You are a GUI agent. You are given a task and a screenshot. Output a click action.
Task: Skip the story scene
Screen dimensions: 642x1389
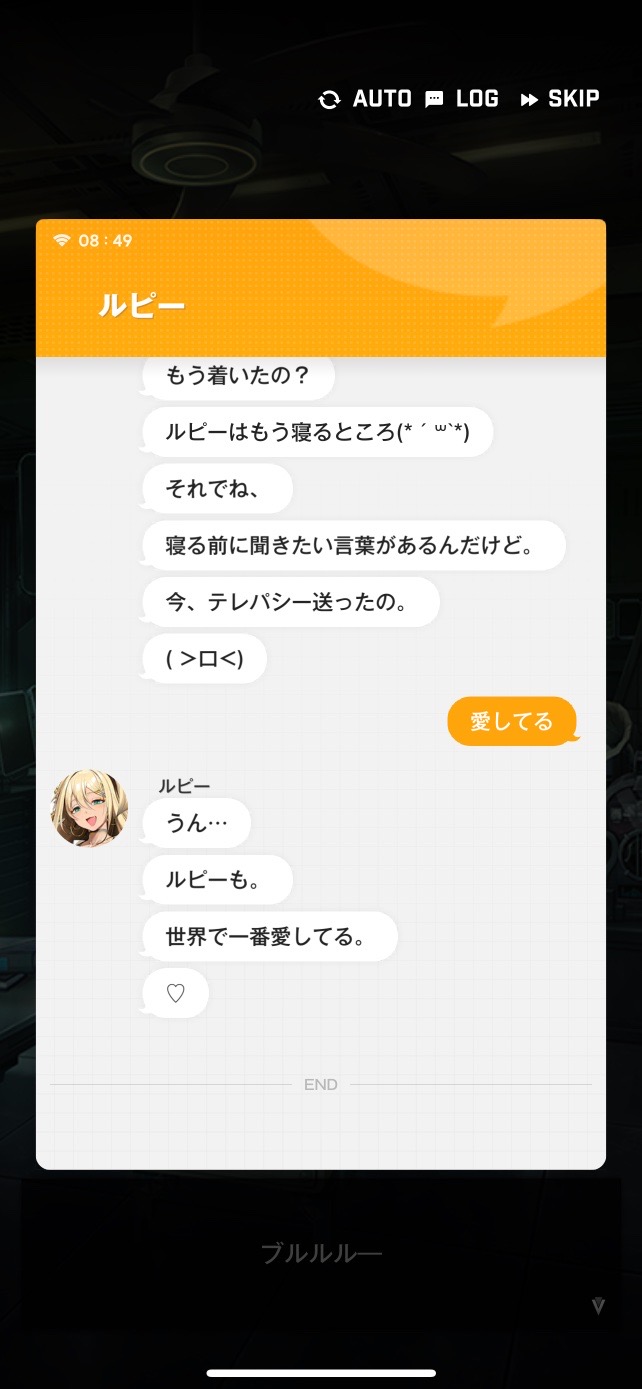coord(560,99)
